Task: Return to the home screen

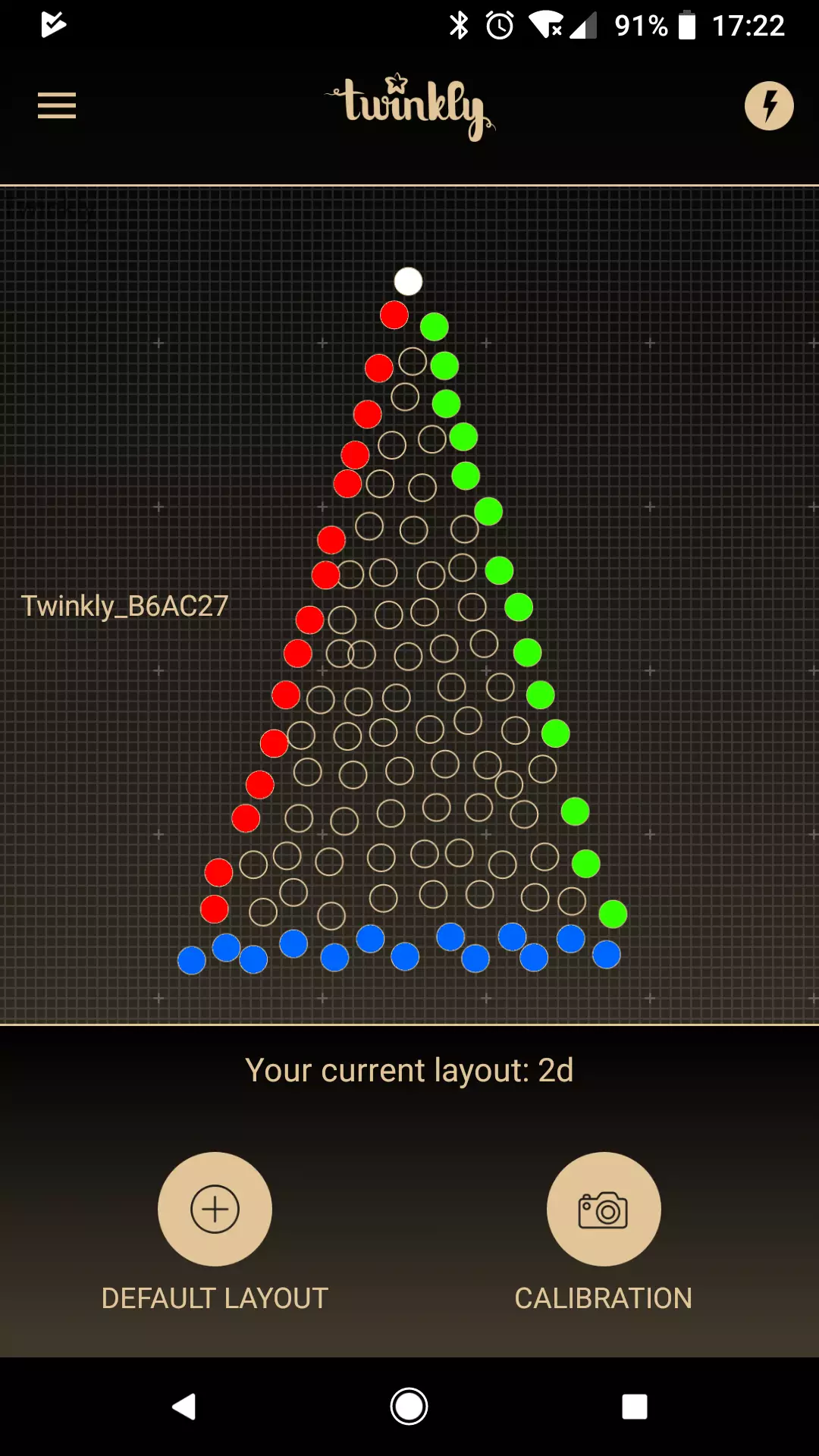Action: 409,1407
